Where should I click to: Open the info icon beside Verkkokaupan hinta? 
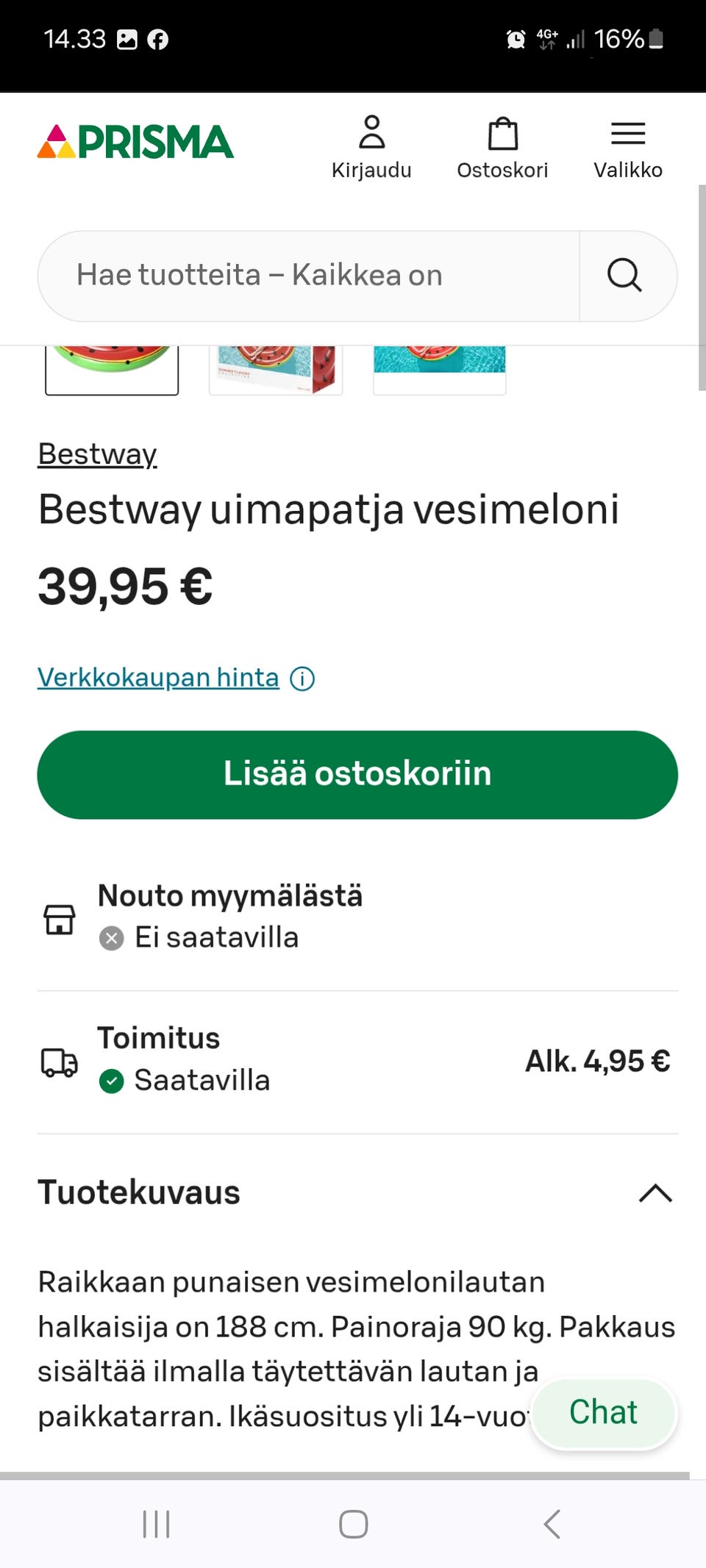pyautogui.click(x=302, y=678)
